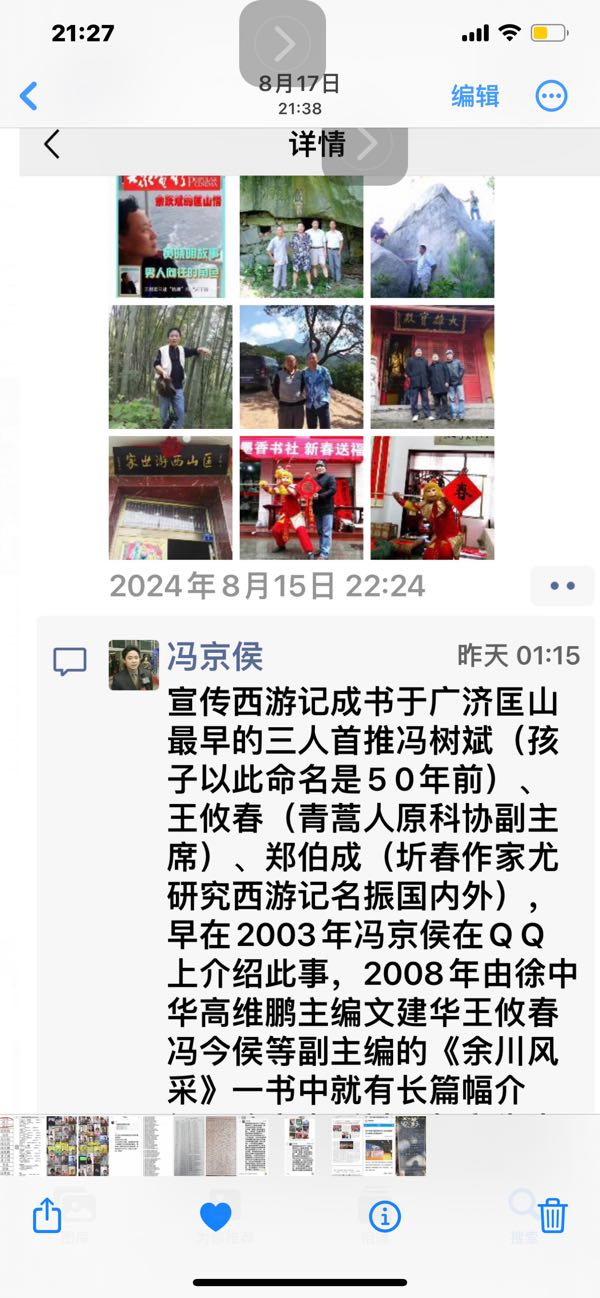Viewport: 600px width, 1298px height.
Task: Tap the 编辑 edit button
Action: (x=475, y=96)
